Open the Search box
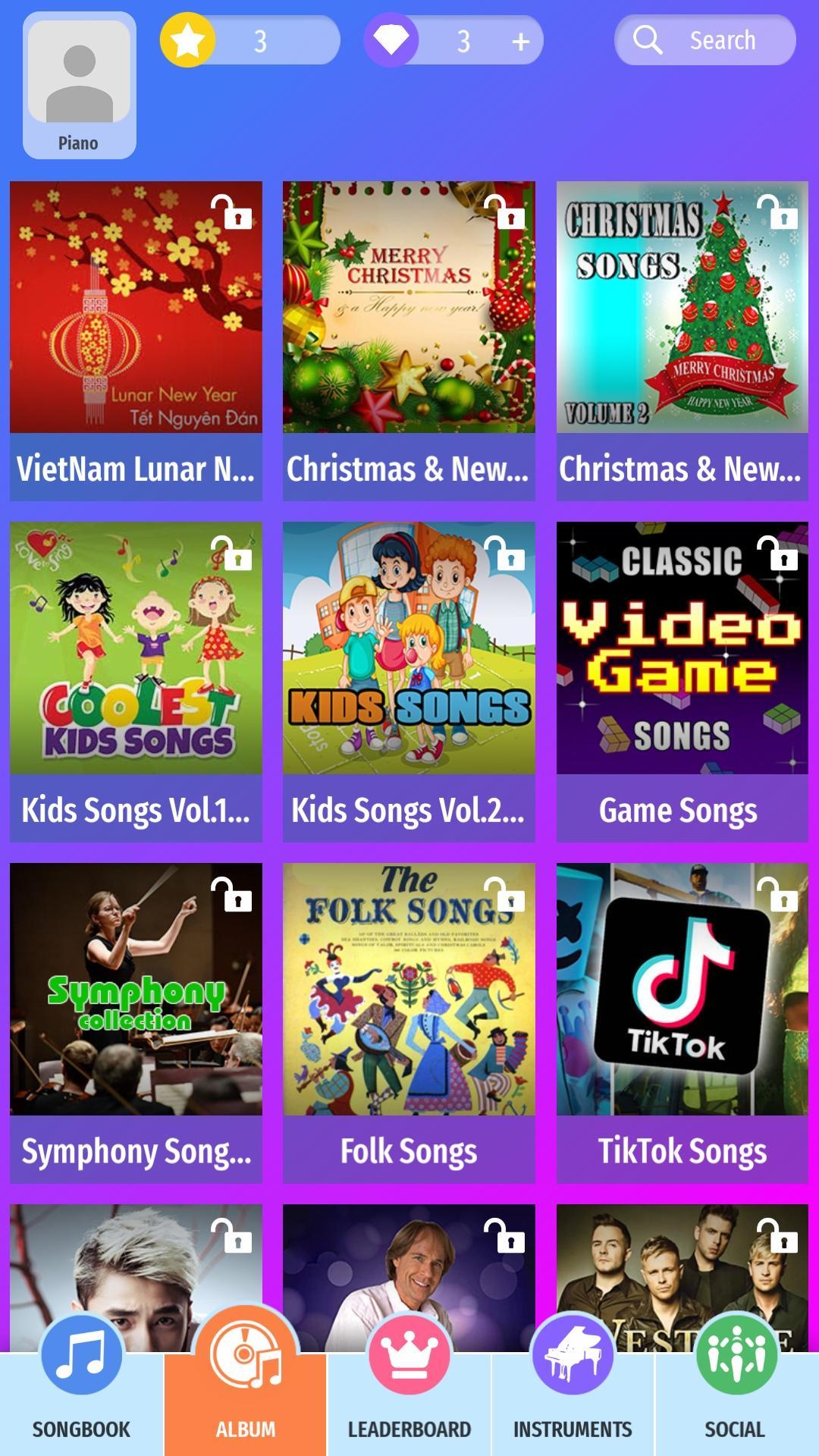This screenshot has width=819, height=1456. (704, 40)
